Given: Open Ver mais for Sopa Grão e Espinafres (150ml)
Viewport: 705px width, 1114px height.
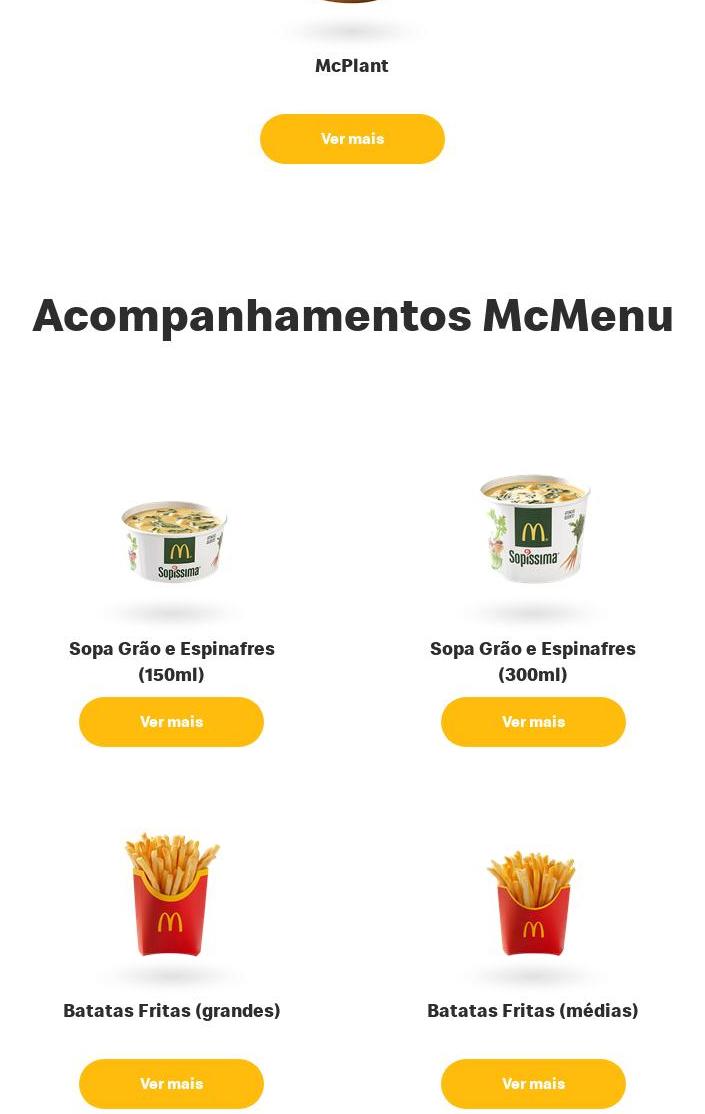Looking at the screenshot, I should [171, 722].
